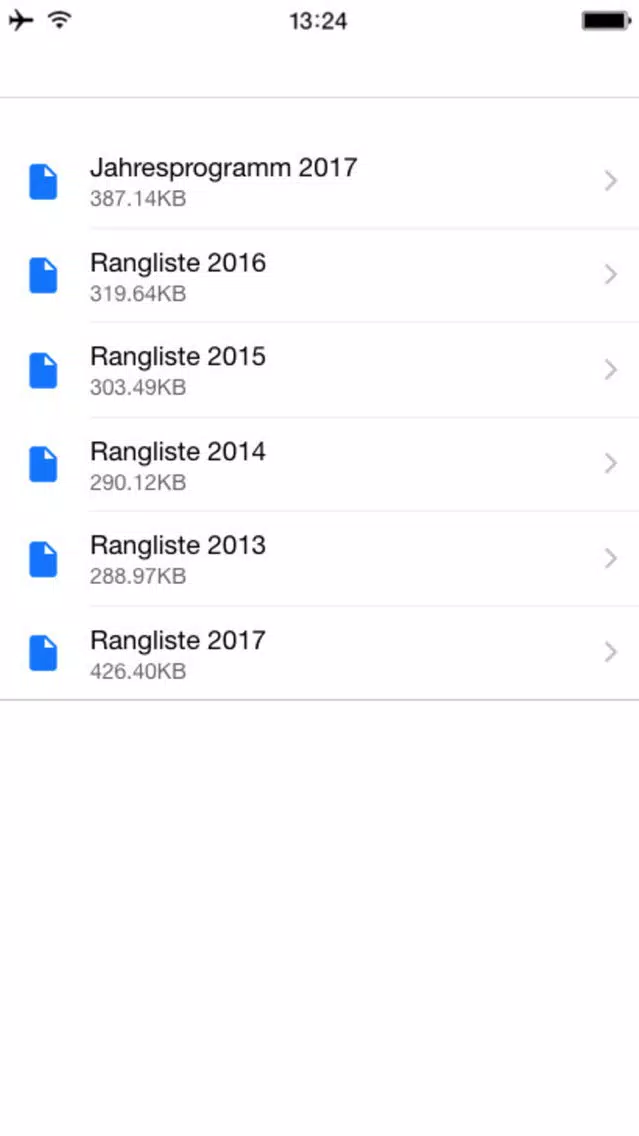Open the Rangliste 2016 file
The height and width of the screenshot is (1136, 639).
click(320, 275)
